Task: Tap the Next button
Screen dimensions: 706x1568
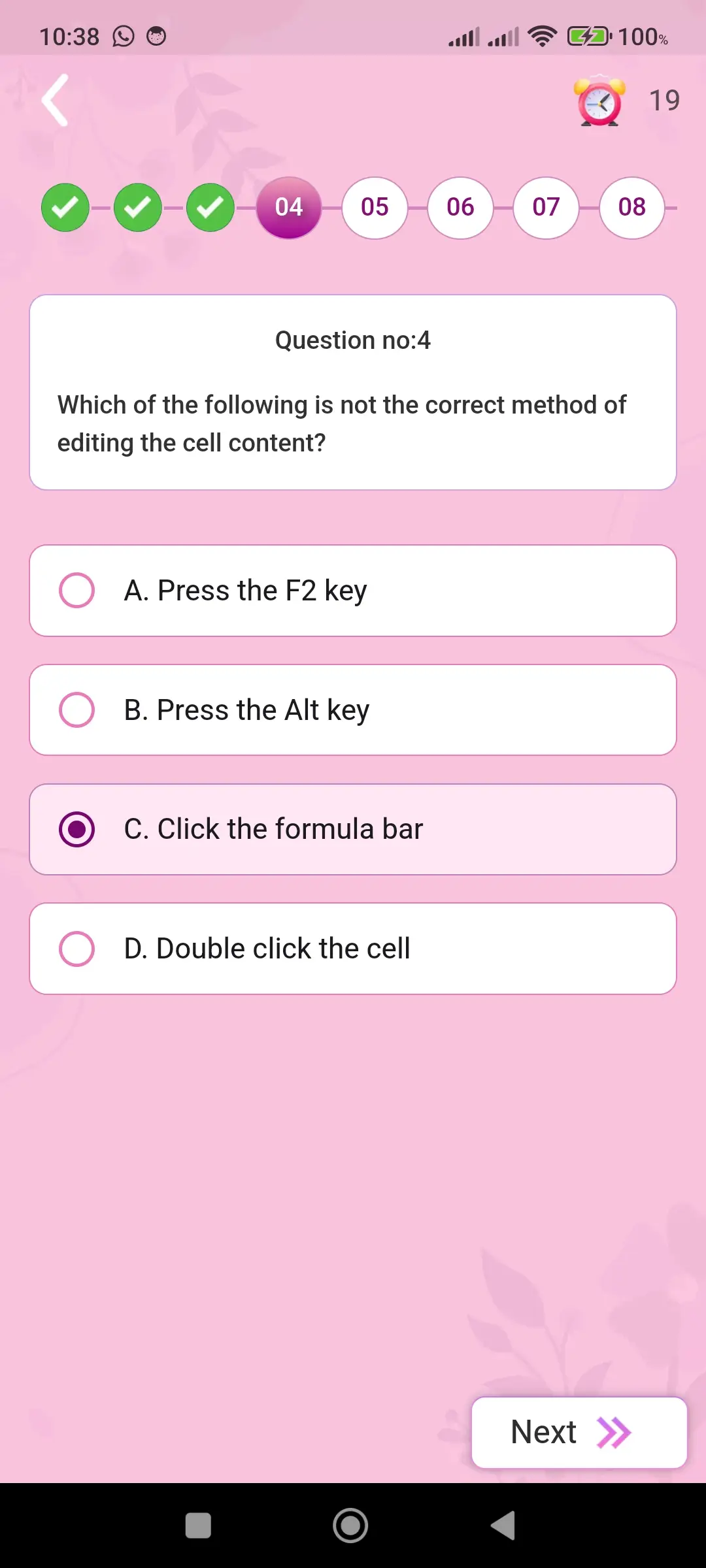Action: (579, 1432)
